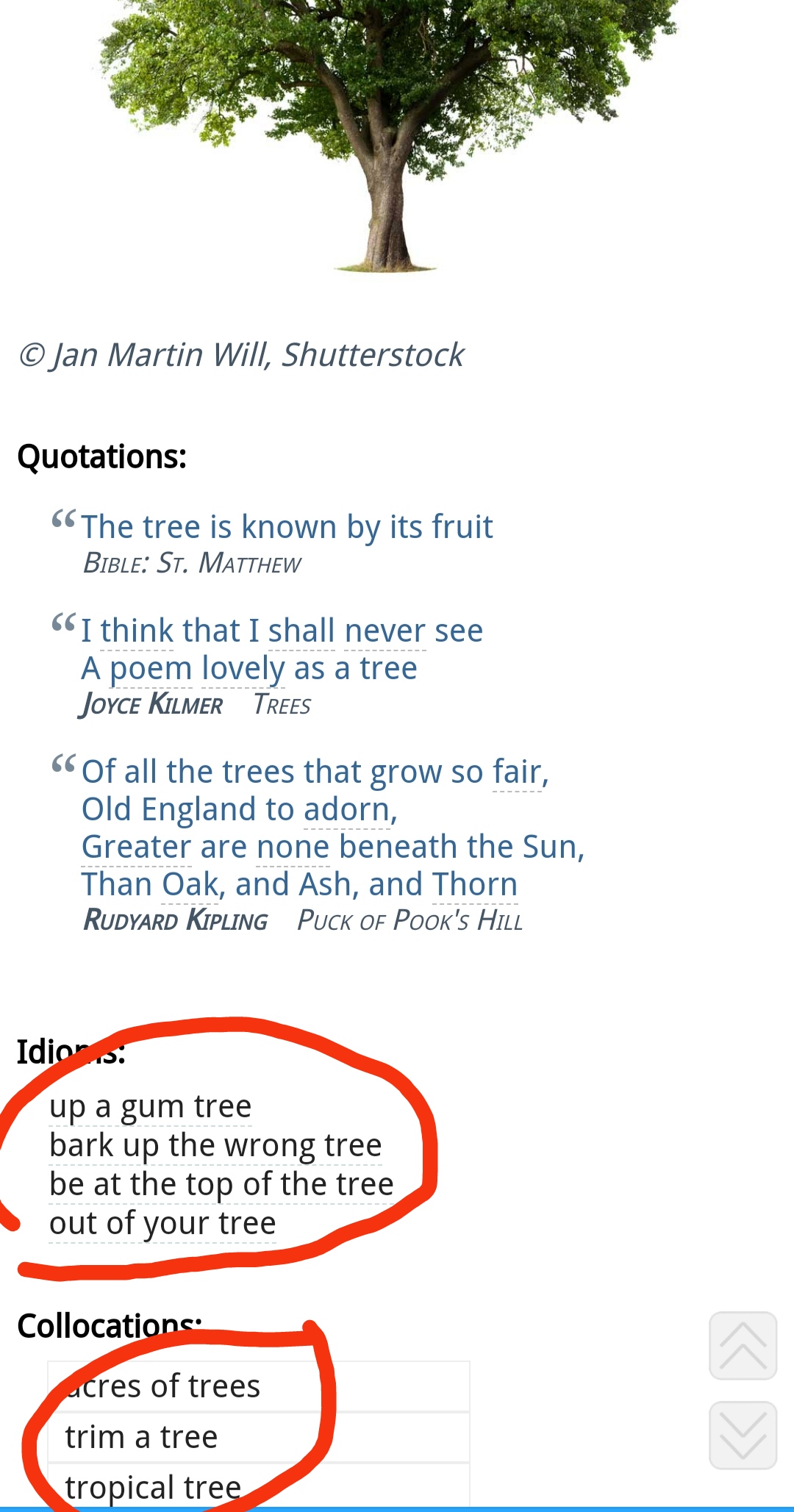This screenshot has width=794, height=1512.
Task: Open the idiom 'bark up the wrong tree'
Action: [x=215, y=1146]
